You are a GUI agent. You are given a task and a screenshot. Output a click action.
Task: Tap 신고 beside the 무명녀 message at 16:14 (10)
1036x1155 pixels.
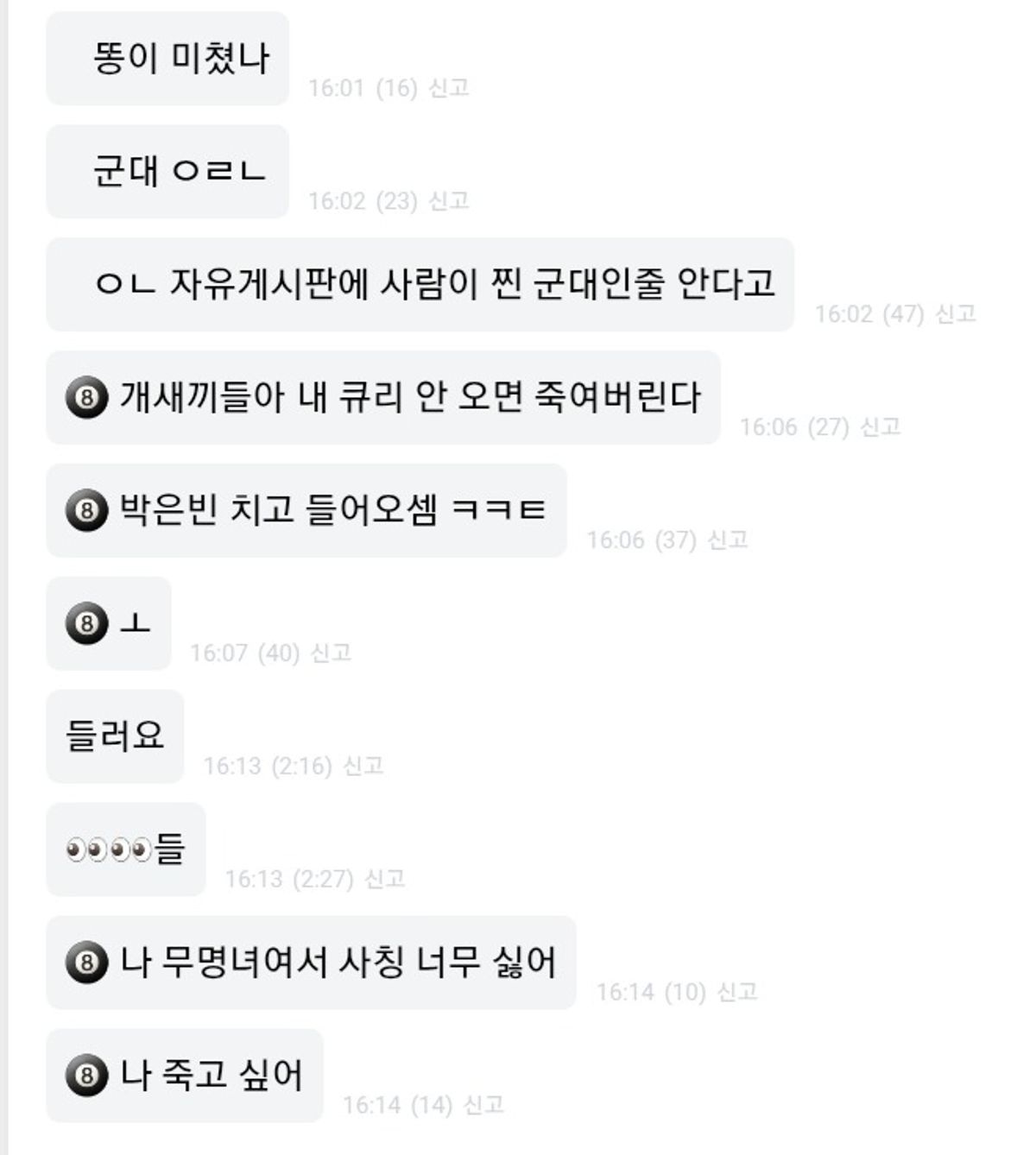click(737, 993)
